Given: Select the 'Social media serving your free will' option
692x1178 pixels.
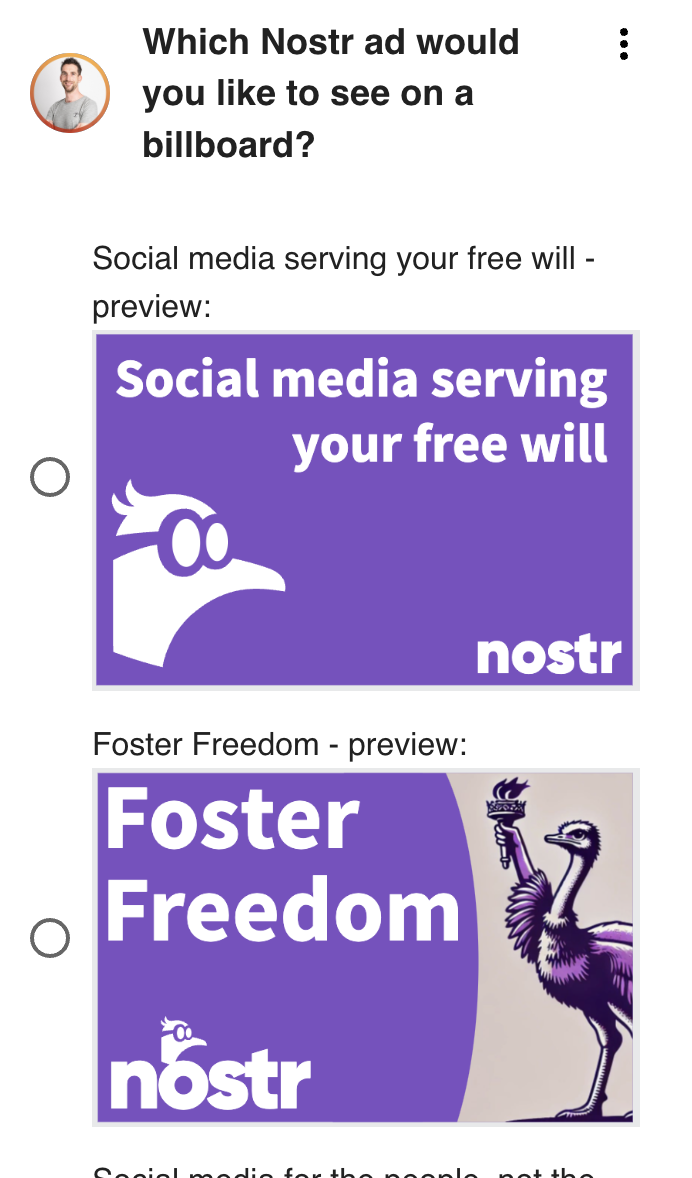Looking at the screenshot, I should click(50, 477).
